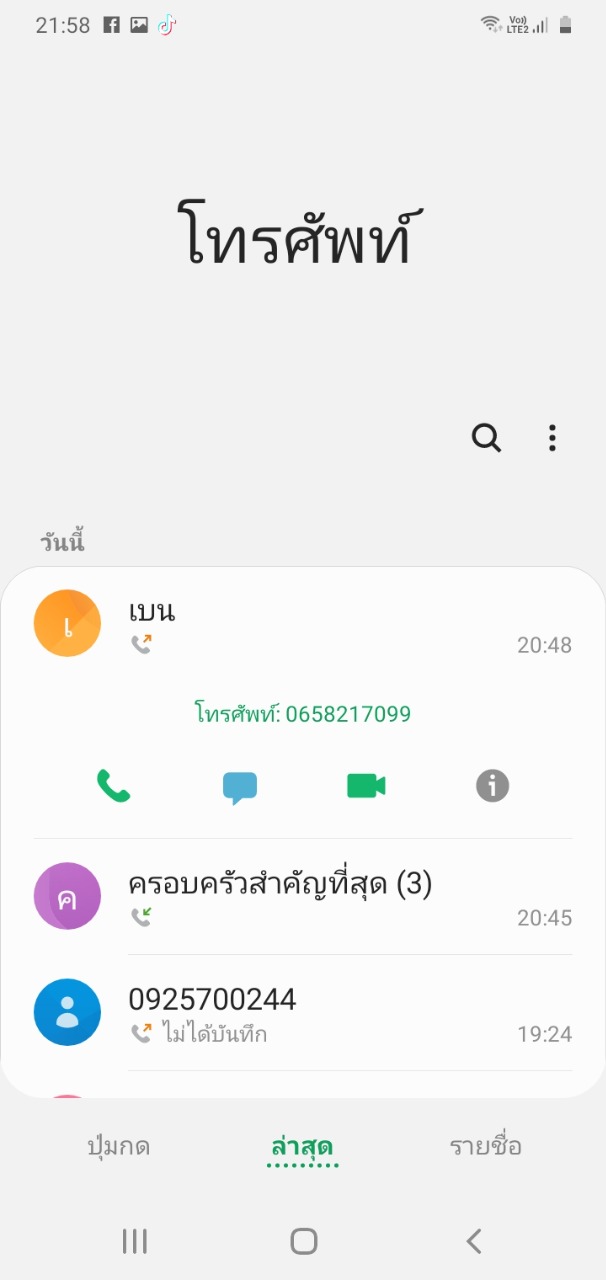Viewport: 606px width, 1280px height.
Task: Open the three-dot overflow menu
Action: click(552, 438)
